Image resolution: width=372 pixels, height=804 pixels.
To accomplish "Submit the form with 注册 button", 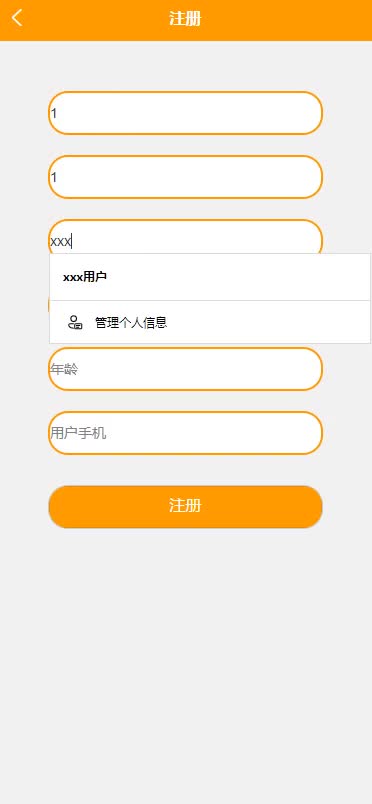I will [x=185, y=507].
